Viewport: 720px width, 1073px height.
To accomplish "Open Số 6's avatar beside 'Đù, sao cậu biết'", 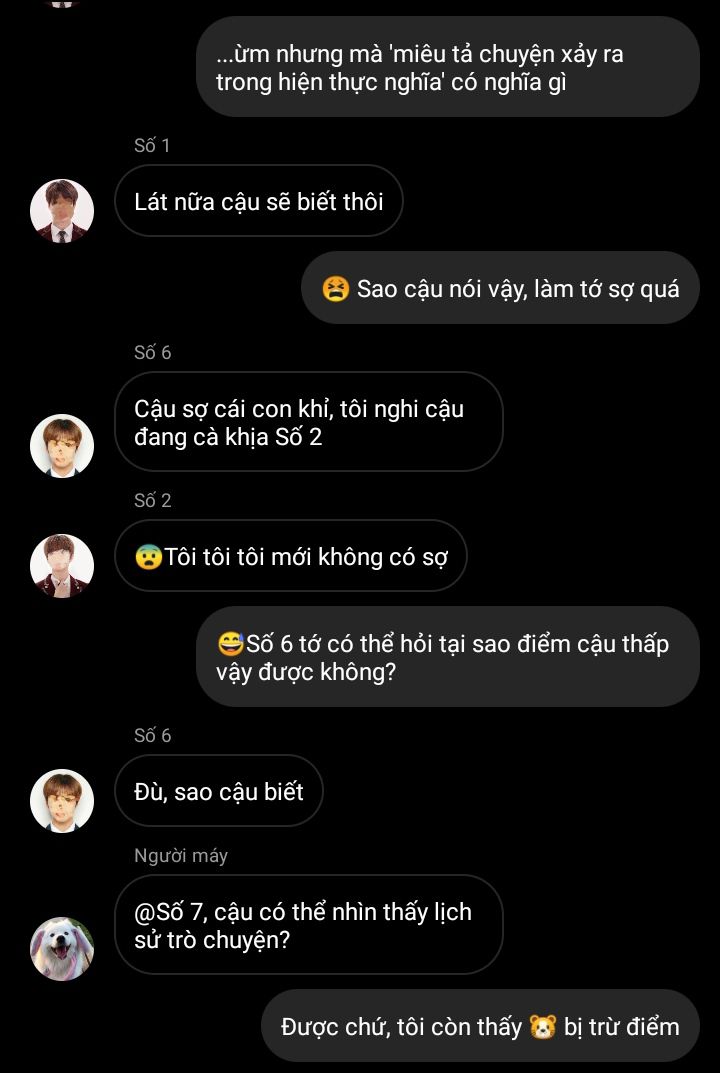I will pyautogui.click(x=62, y=801).
